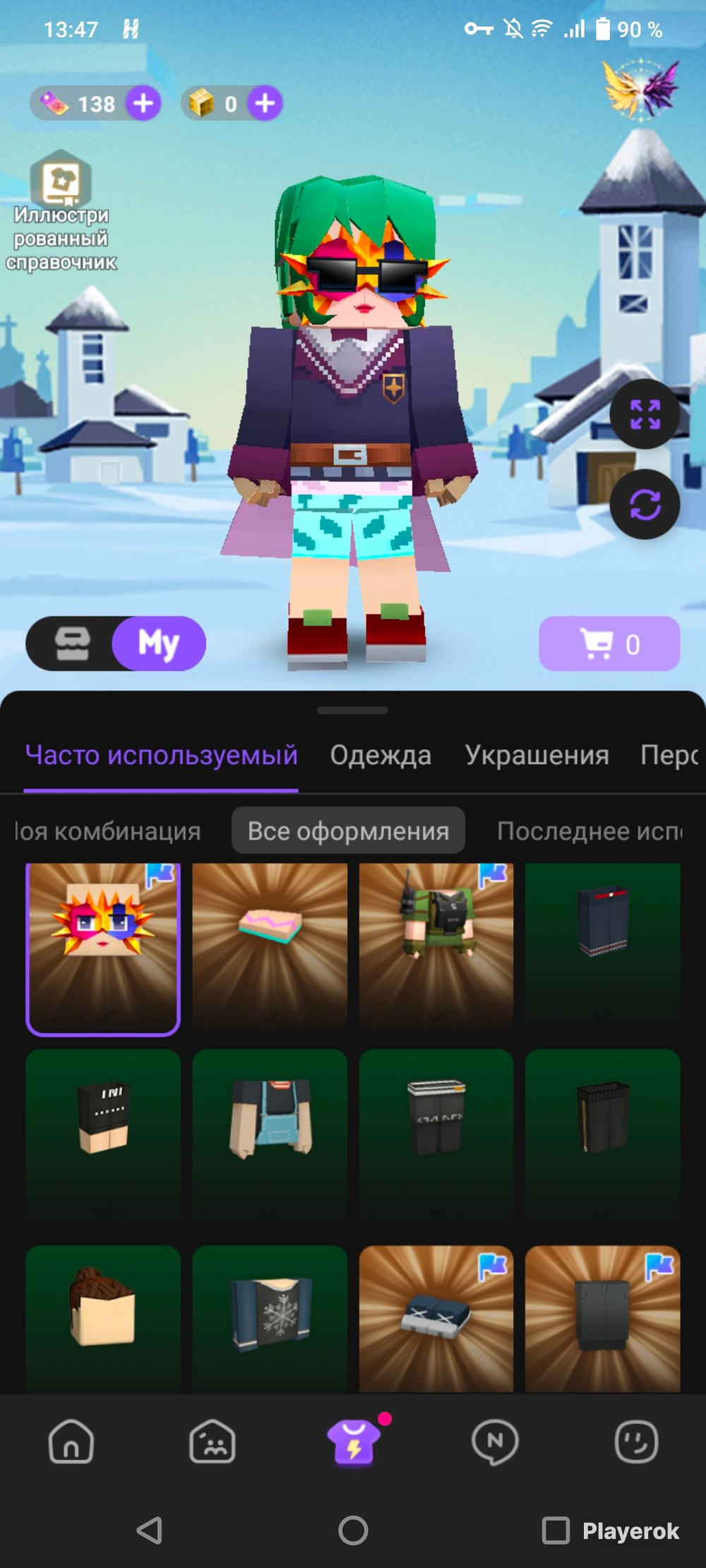Choose the green military vest outfit
Image resolution: width=706 pixels, height=1568 pixels.
[436, 946]
